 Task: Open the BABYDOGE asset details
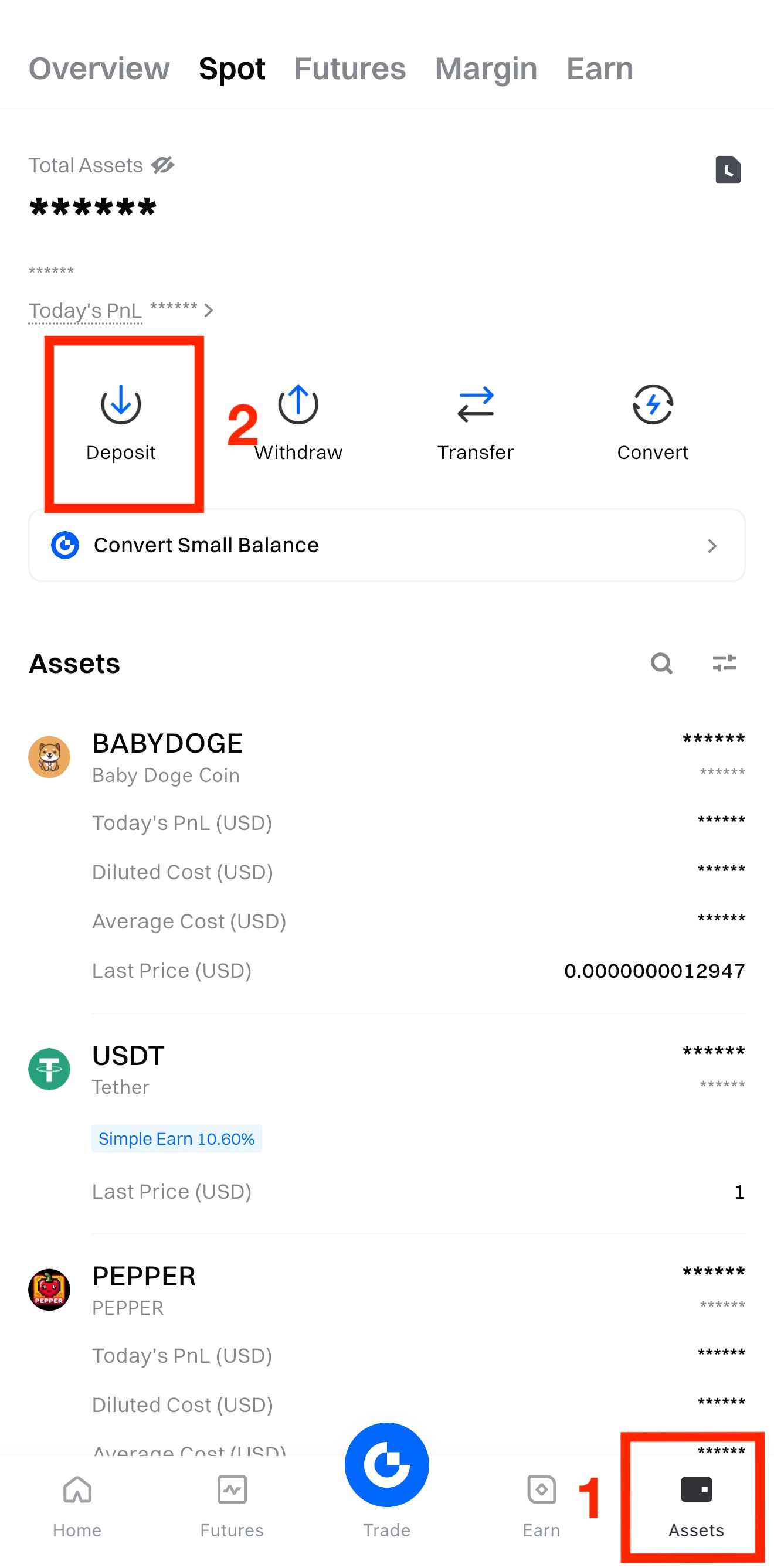pyautogui.click(x=167, y=756)
